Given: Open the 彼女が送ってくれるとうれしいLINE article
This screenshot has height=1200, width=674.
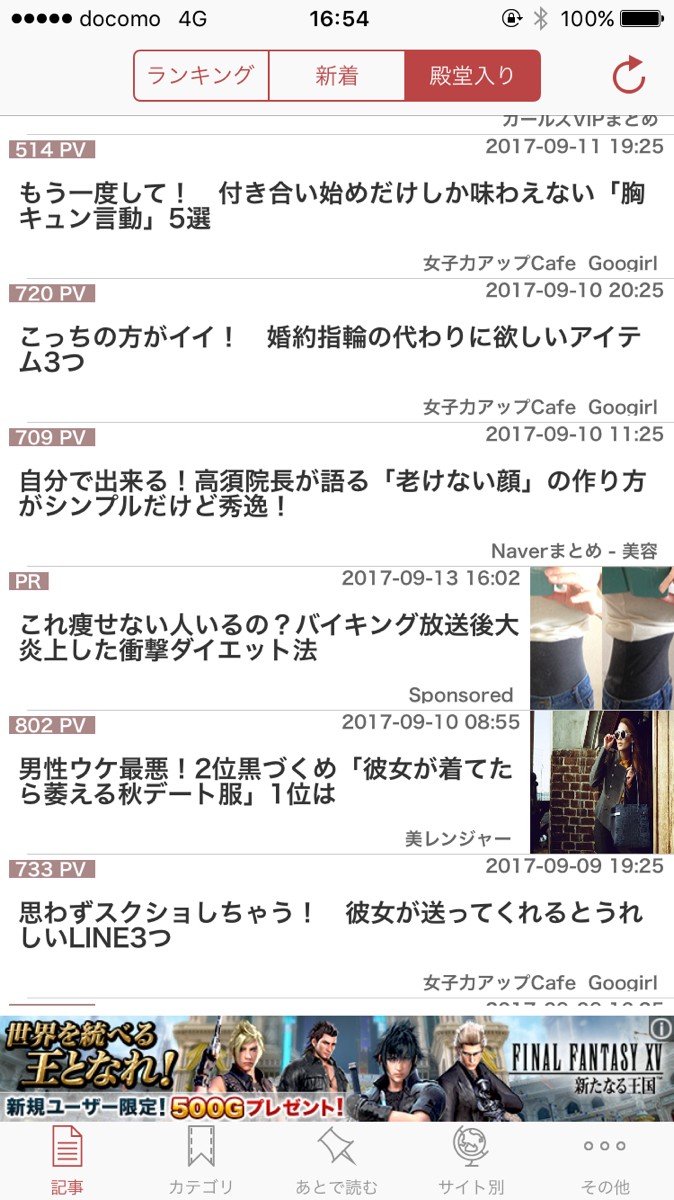Looking at the screenshot, I should click(330, 925).
